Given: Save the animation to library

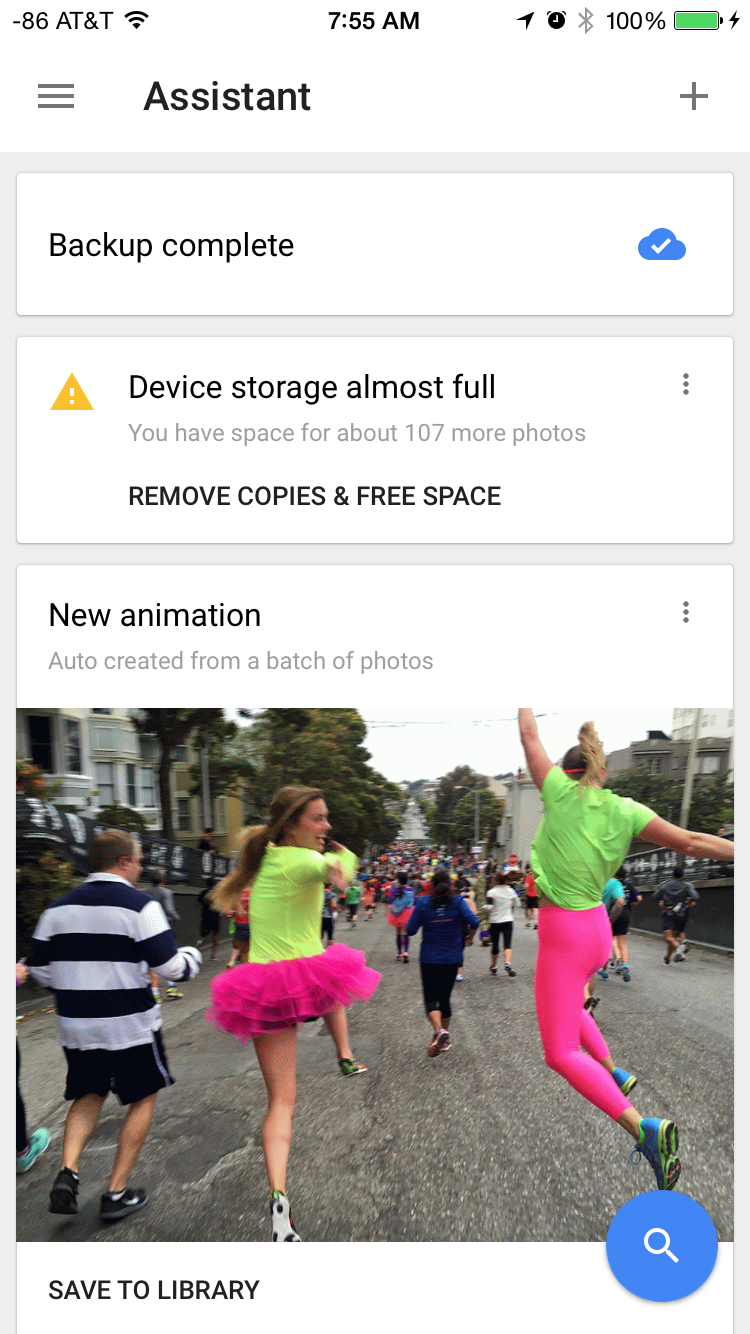Looking at the screenshot, I should 154,1290.
